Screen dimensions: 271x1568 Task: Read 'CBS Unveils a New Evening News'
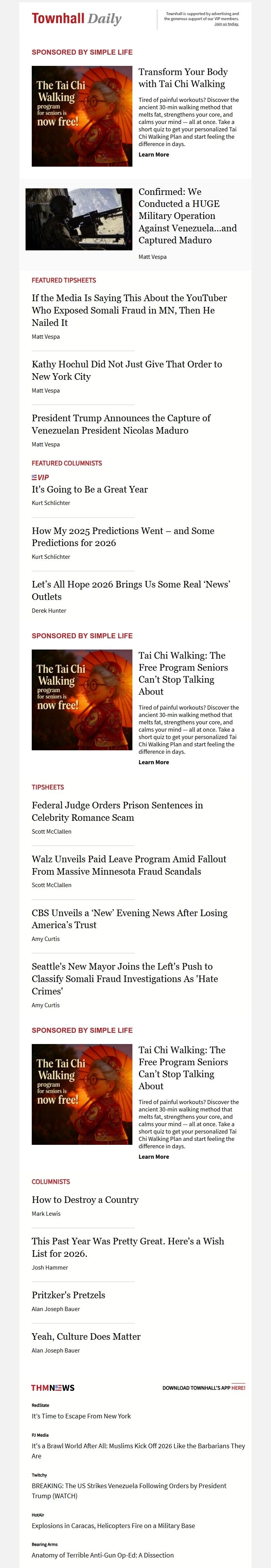click(129, 918)
